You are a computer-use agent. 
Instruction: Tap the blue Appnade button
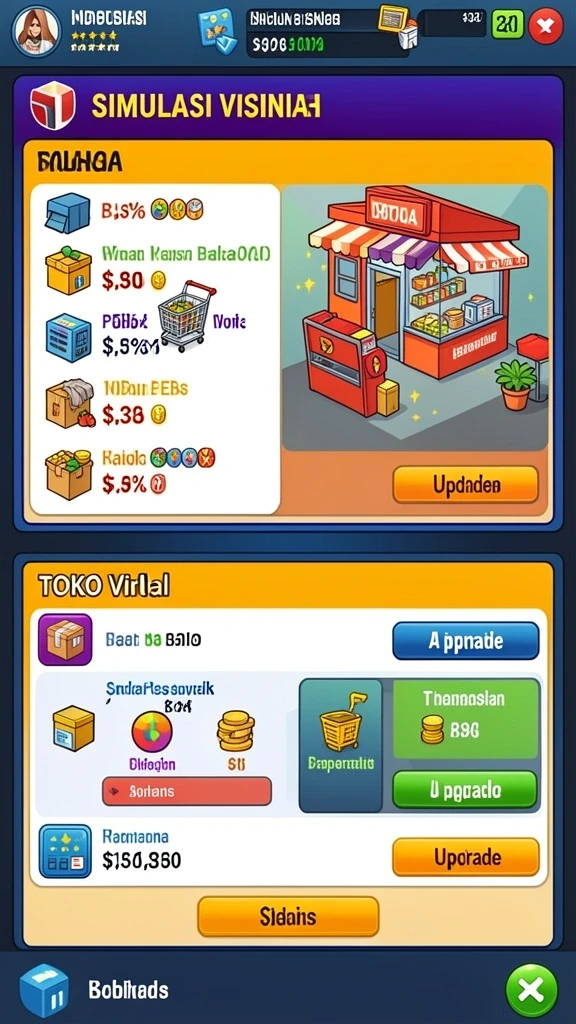[466, 641]
